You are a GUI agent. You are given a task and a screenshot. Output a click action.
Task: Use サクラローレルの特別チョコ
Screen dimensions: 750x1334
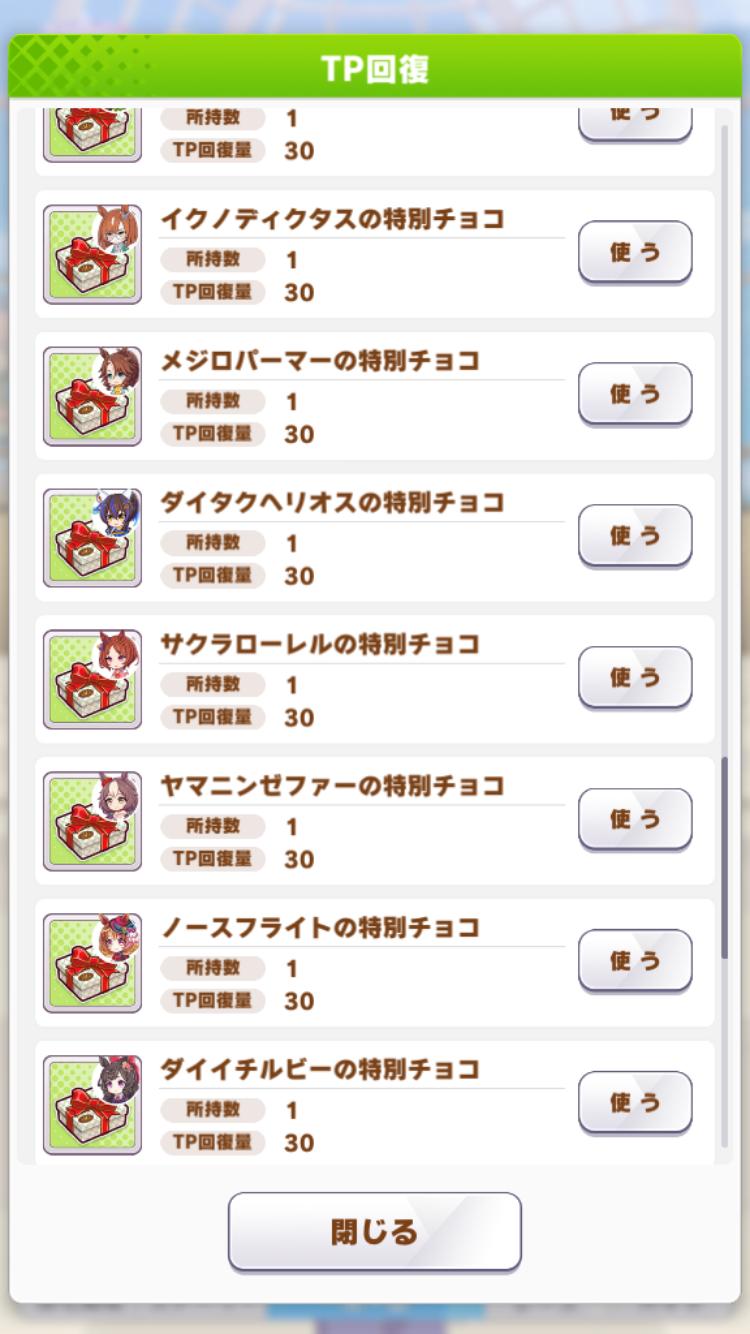pos(635,678)
